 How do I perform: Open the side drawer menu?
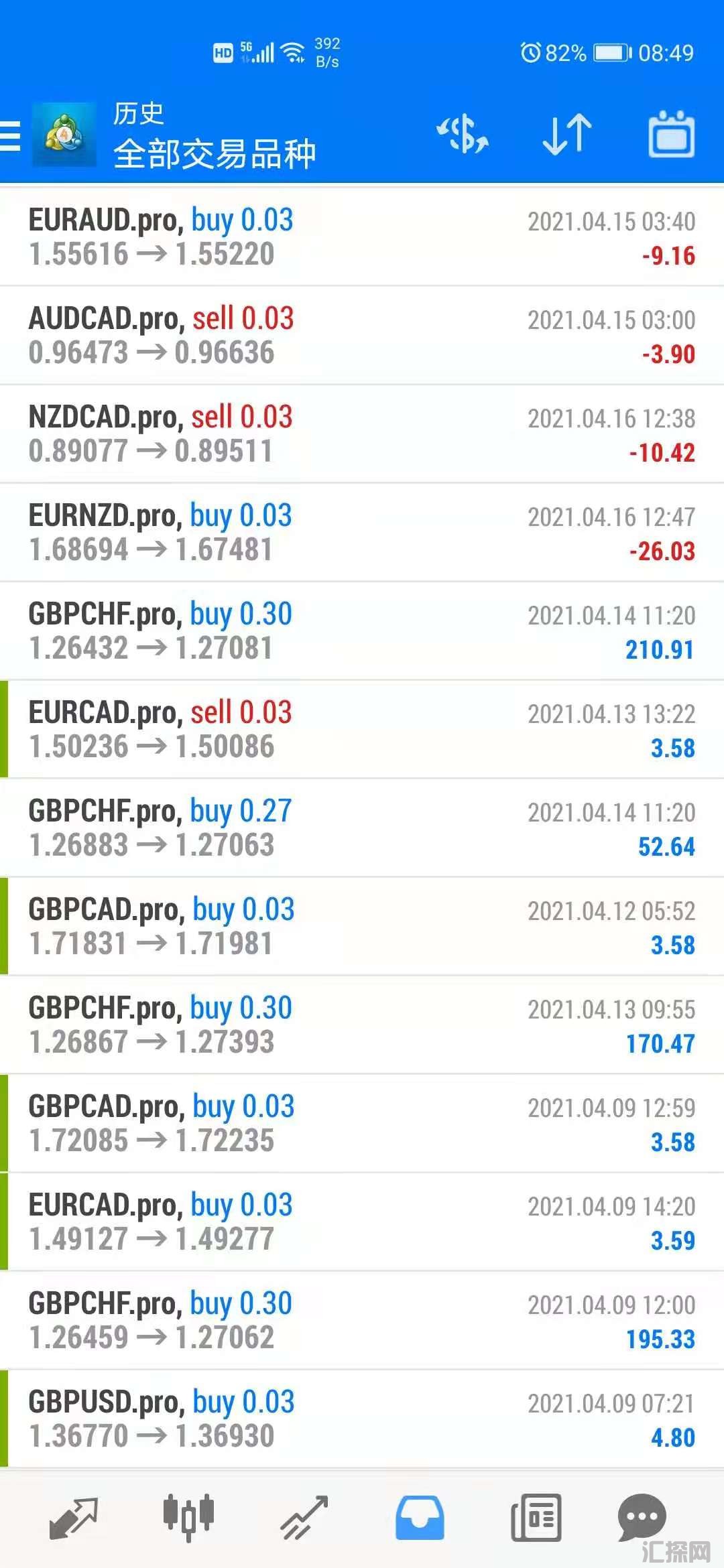(x=11, y=135)
